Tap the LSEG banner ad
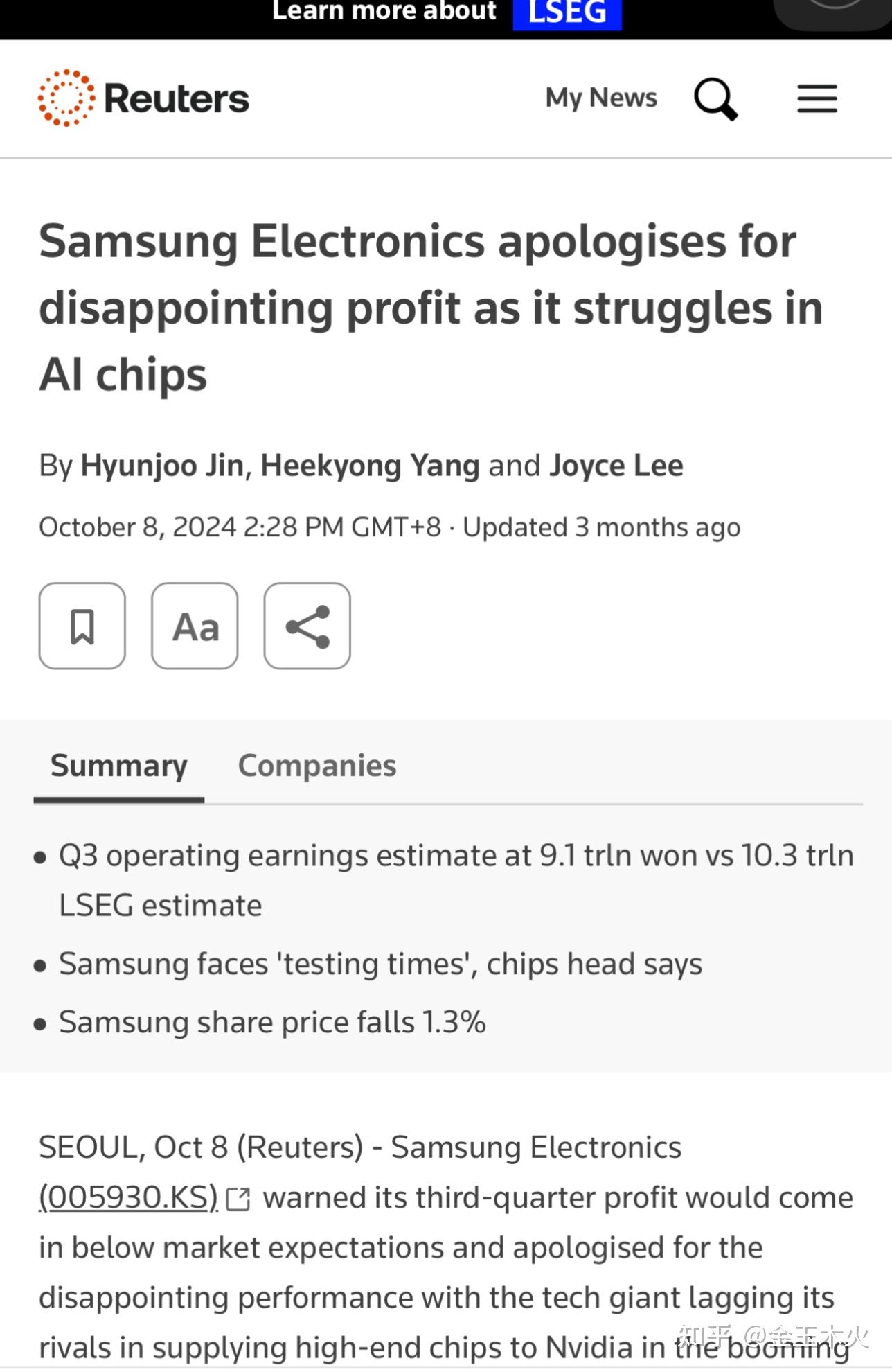The image size is (892, 1372). [567, 12]
